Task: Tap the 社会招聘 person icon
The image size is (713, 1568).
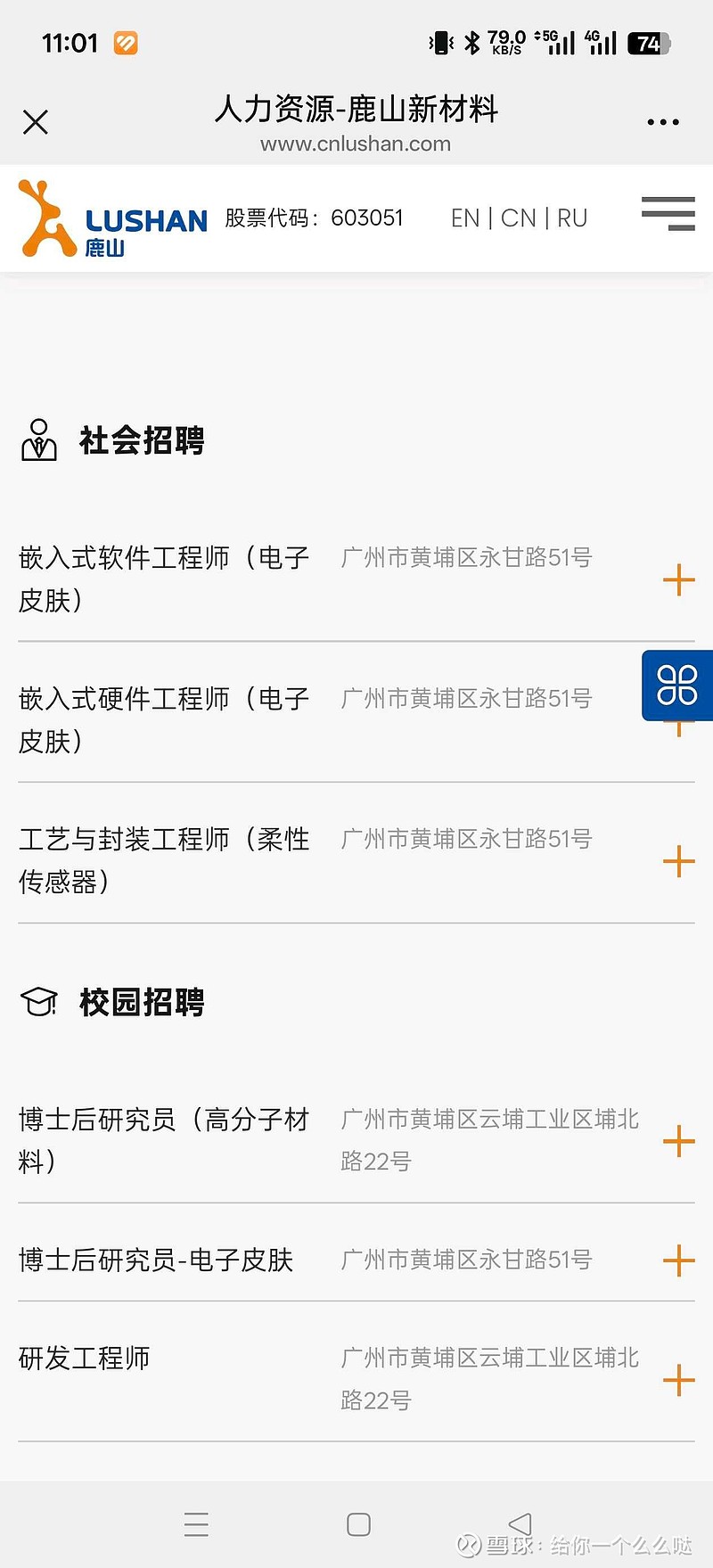Action: 37,440
